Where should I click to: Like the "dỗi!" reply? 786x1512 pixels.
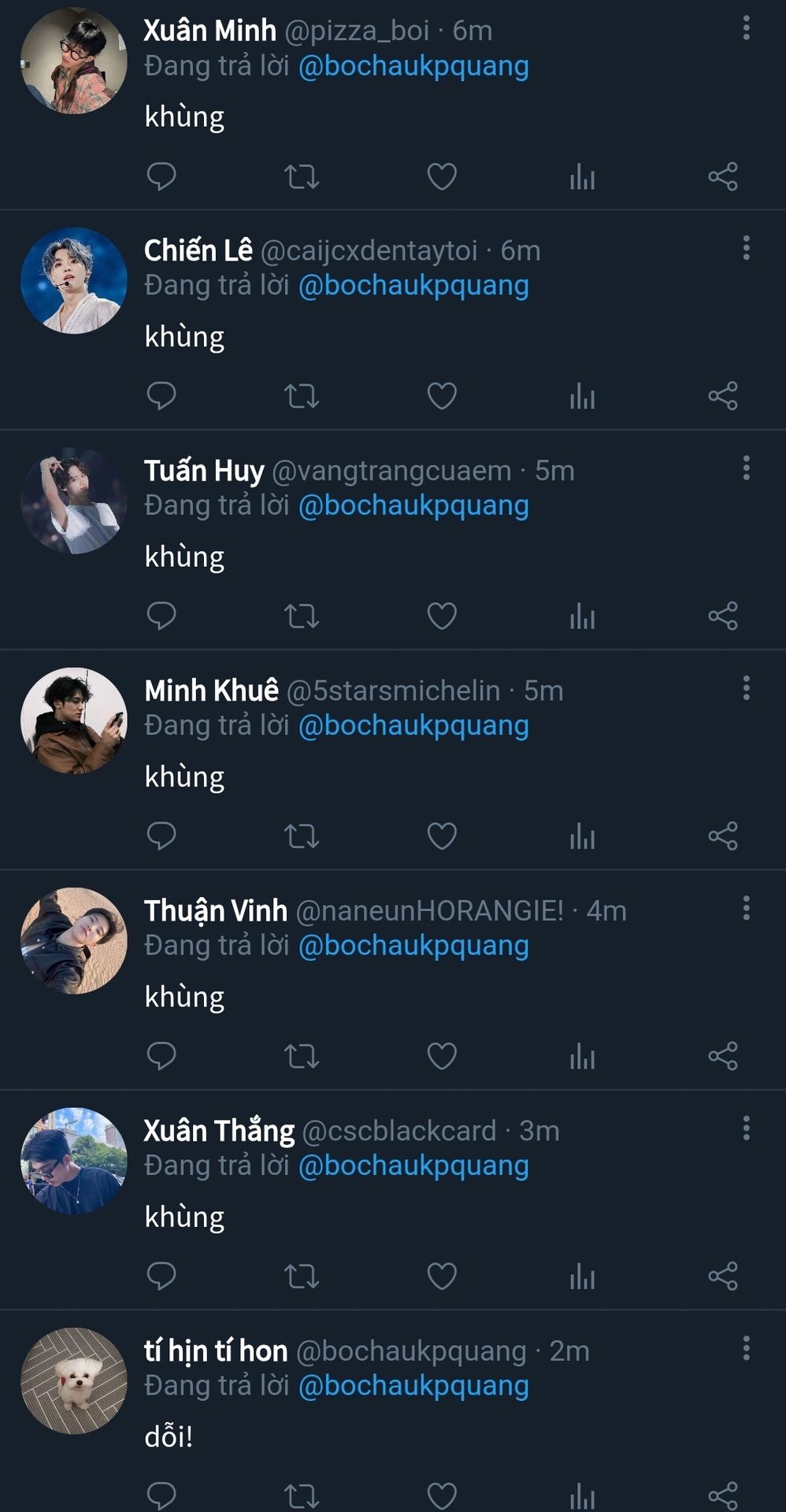pos(441,1495)
